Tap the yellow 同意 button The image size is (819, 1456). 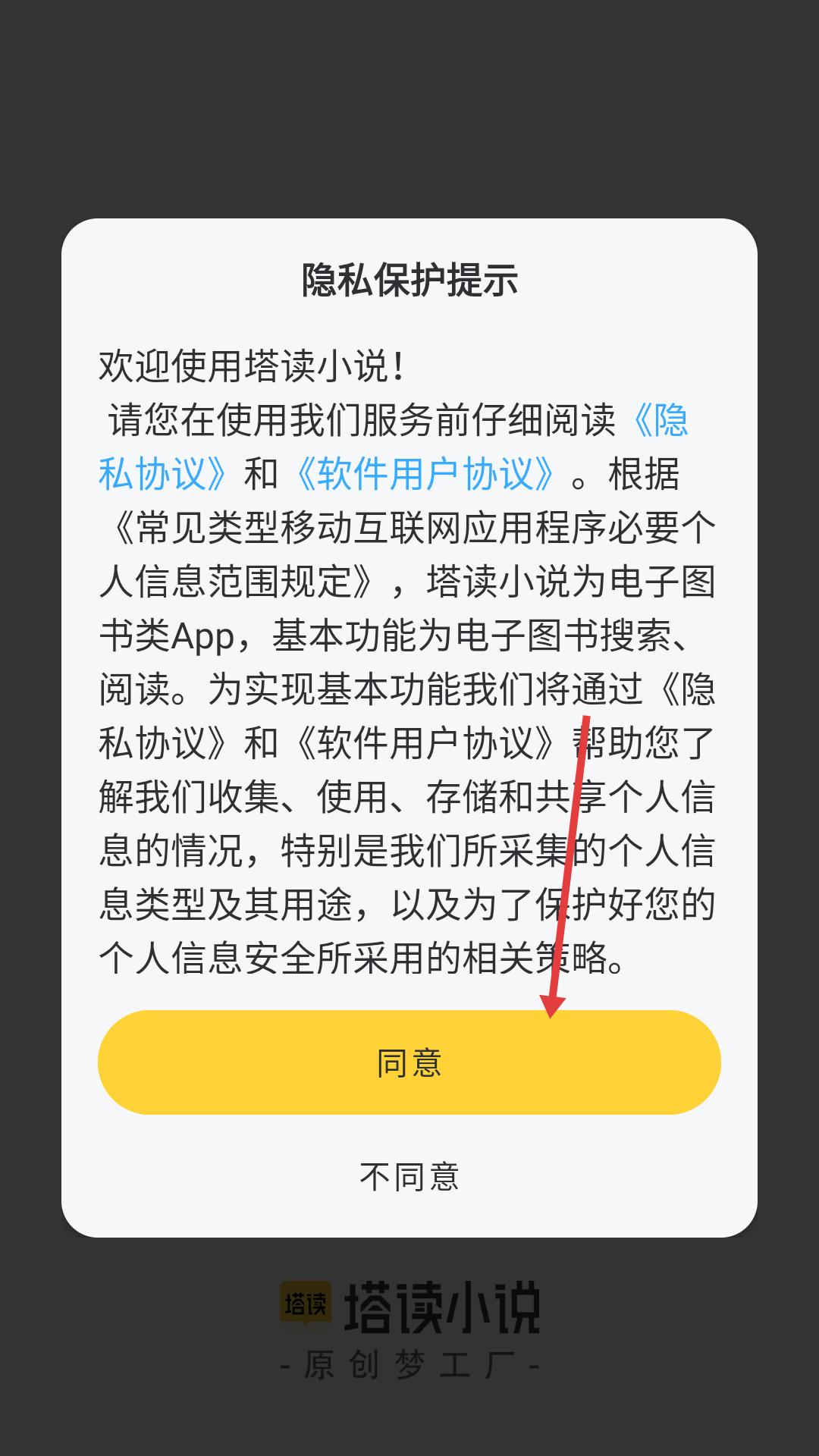(x=409, y=1062)
